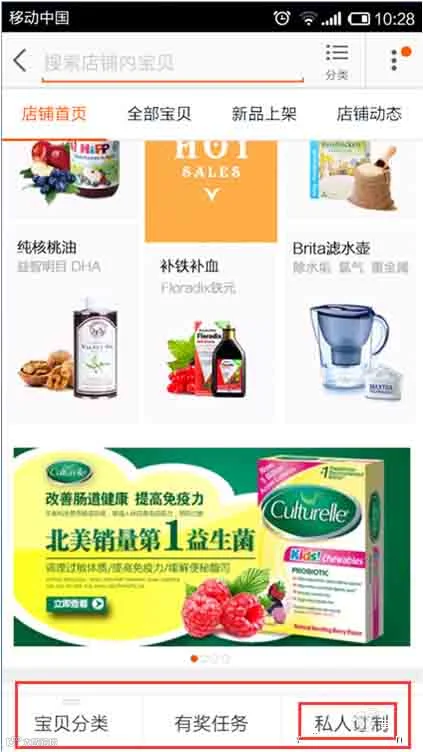Switch to the 新品上架 tab
423x752 pixels.
point(264,114)
